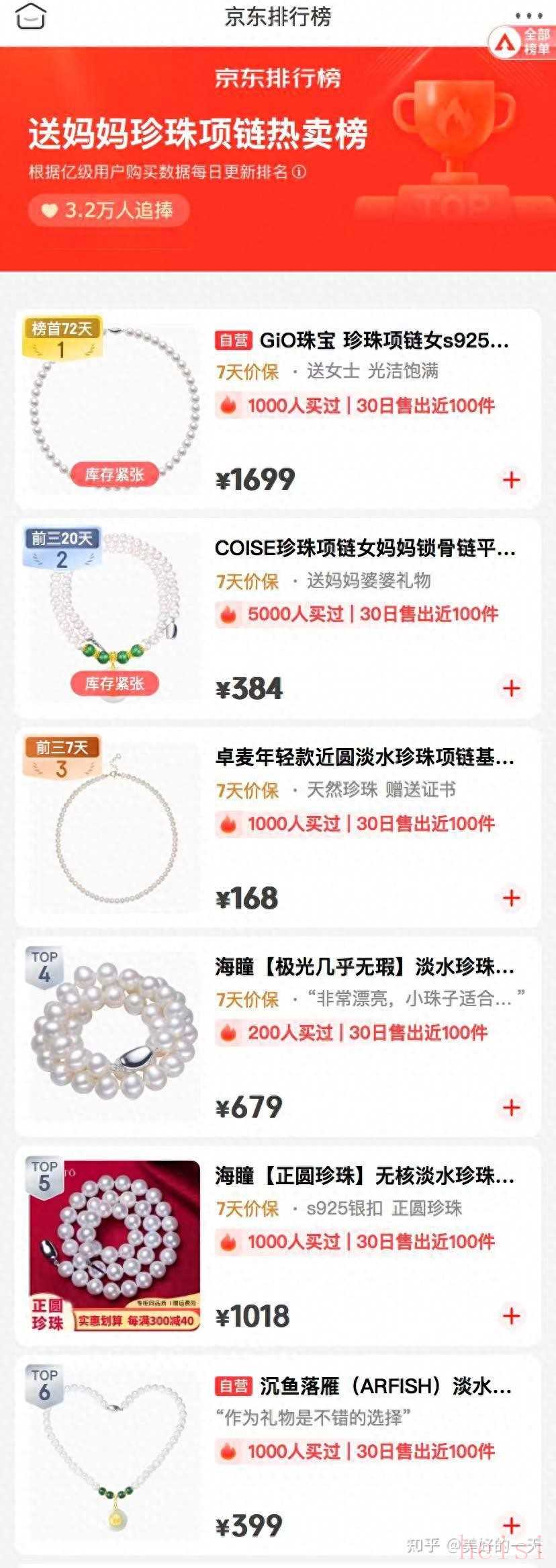Image resolution: width=556 pixels, height=1568 pixels.
Task: Open GiO珠宝 pearl necklace product card
Action: pyautogui.click(x=363, y=341)
